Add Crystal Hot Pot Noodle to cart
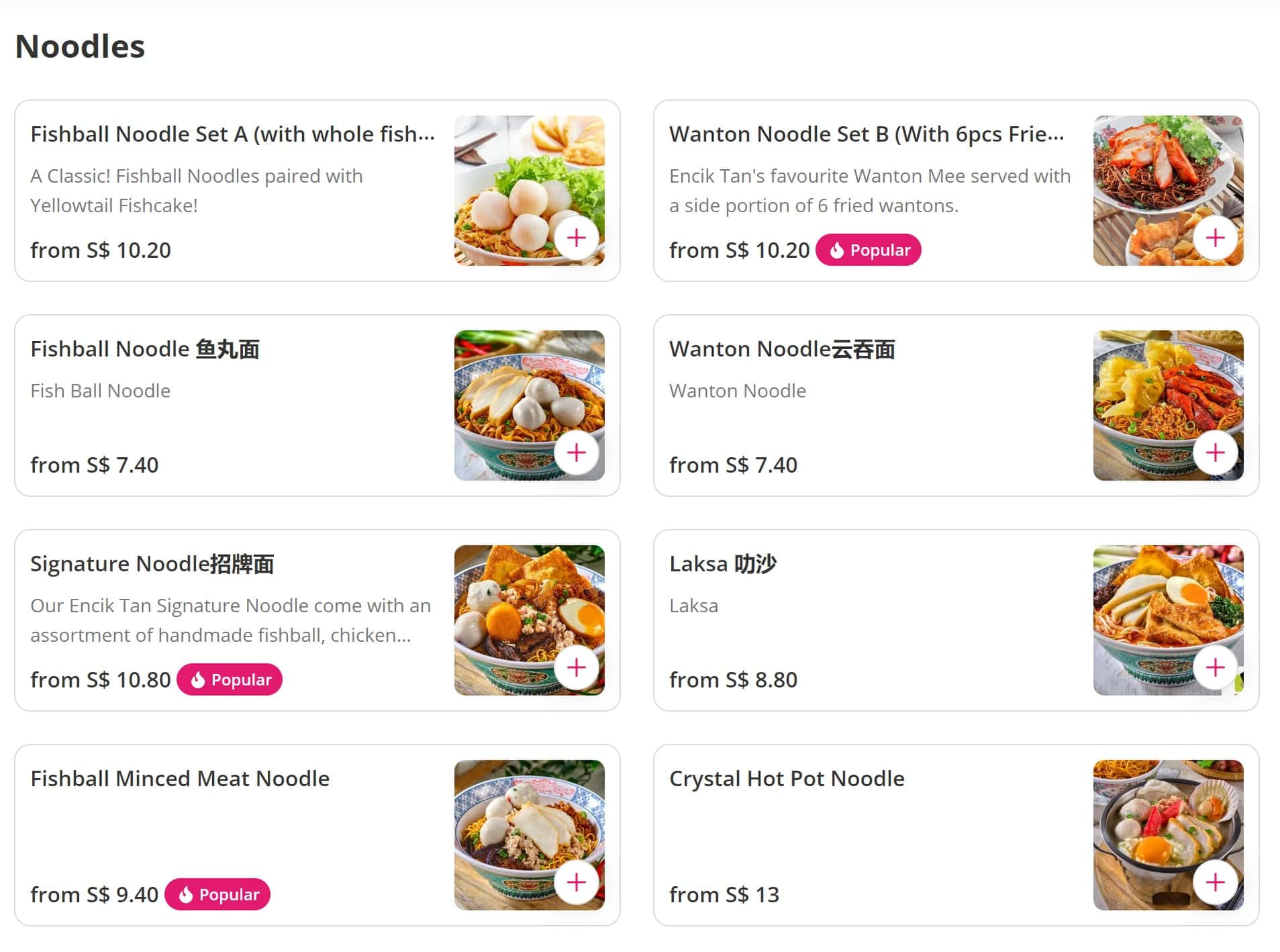 pos(1215,882)
